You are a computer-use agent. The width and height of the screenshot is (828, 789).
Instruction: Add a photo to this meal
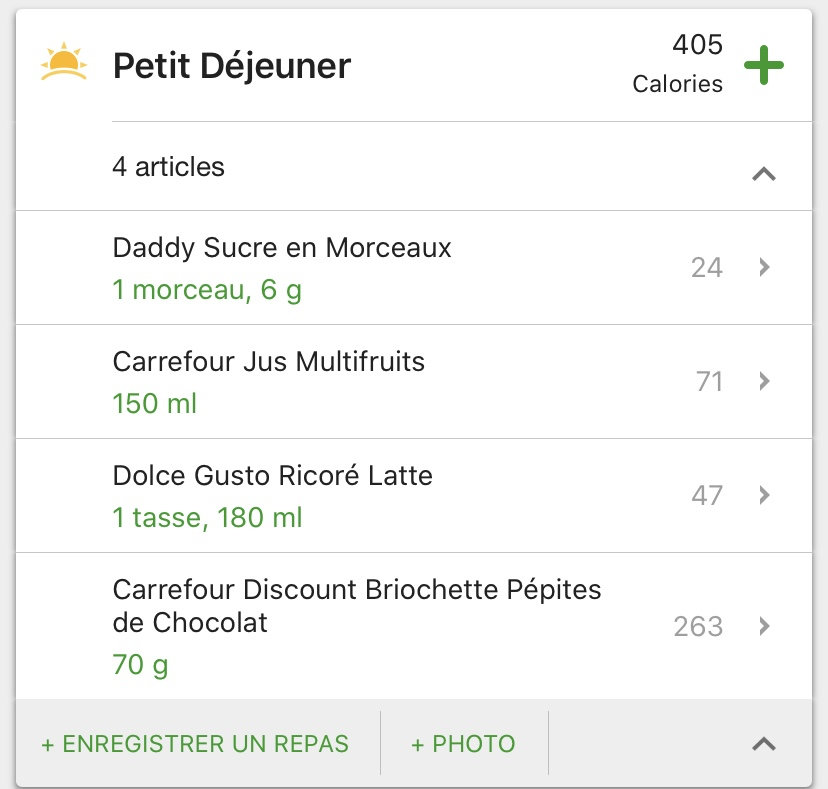tap(463, 744)
